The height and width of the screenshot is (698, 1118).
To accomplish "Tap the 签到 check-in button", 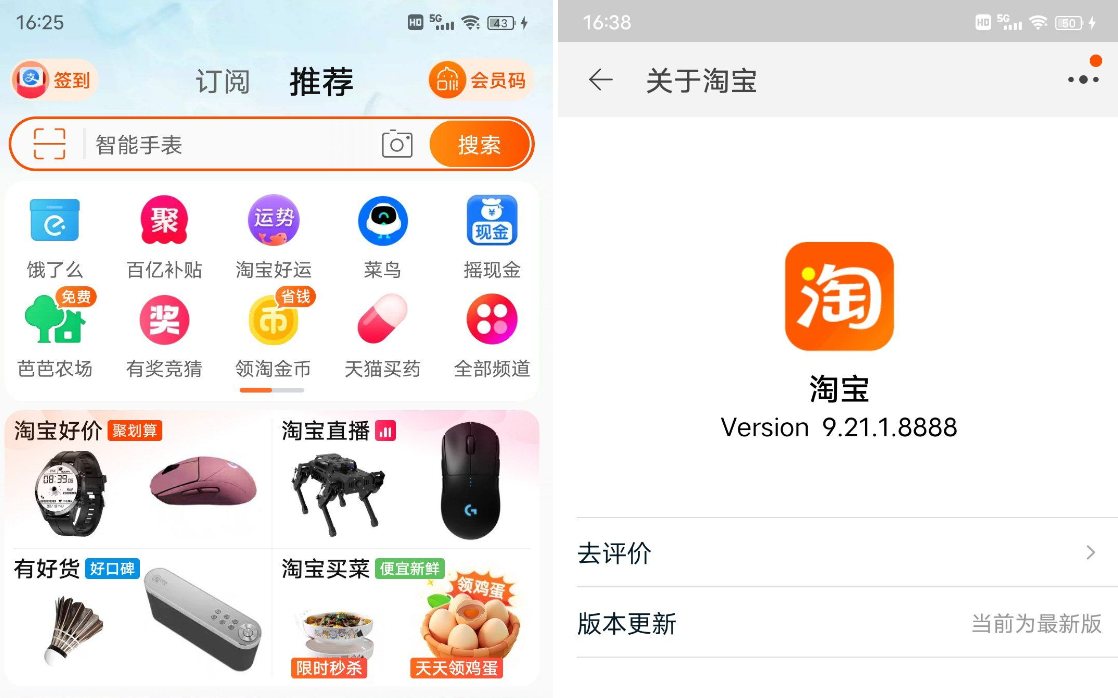I will point(55,81).
